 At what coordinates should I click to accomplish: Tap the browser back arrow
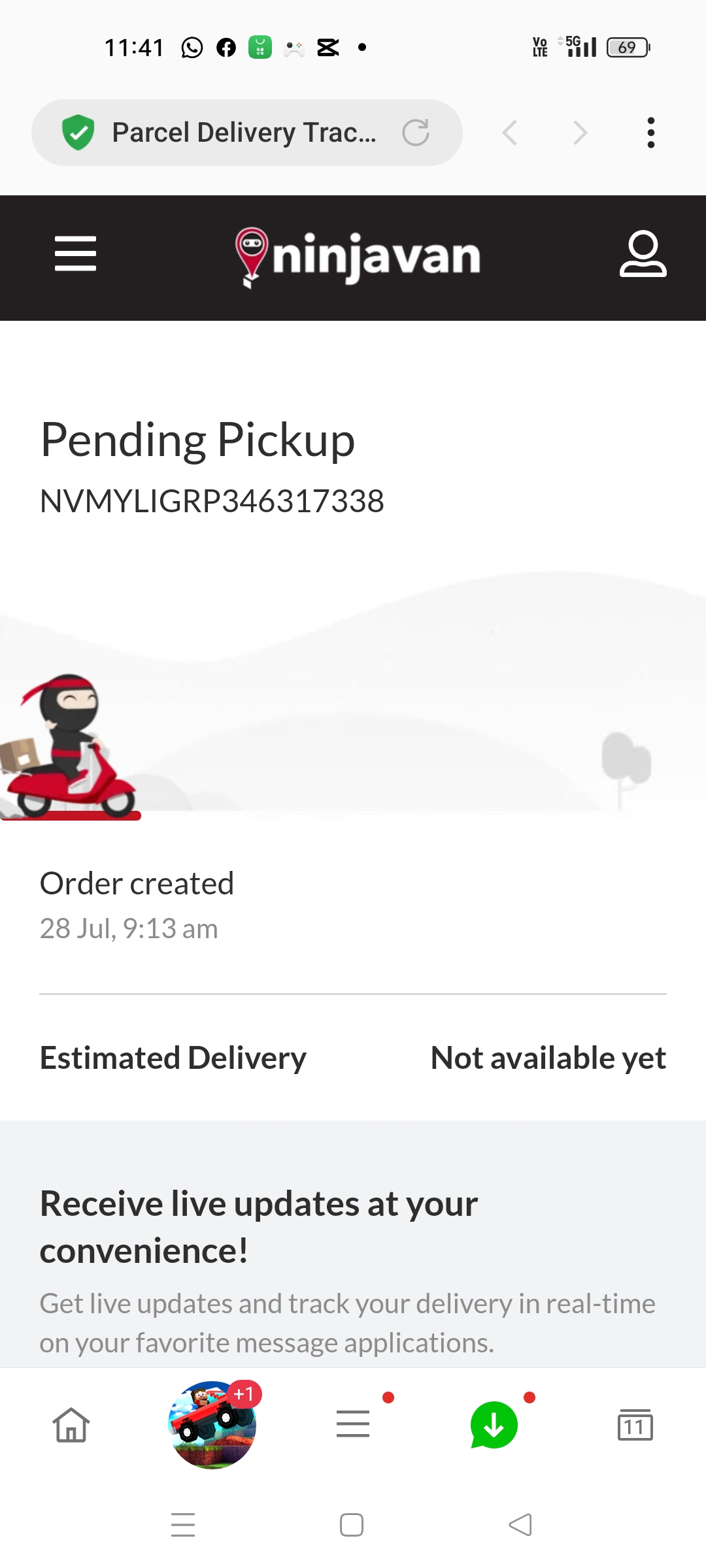pyautogui.click(x=511, y=133)
